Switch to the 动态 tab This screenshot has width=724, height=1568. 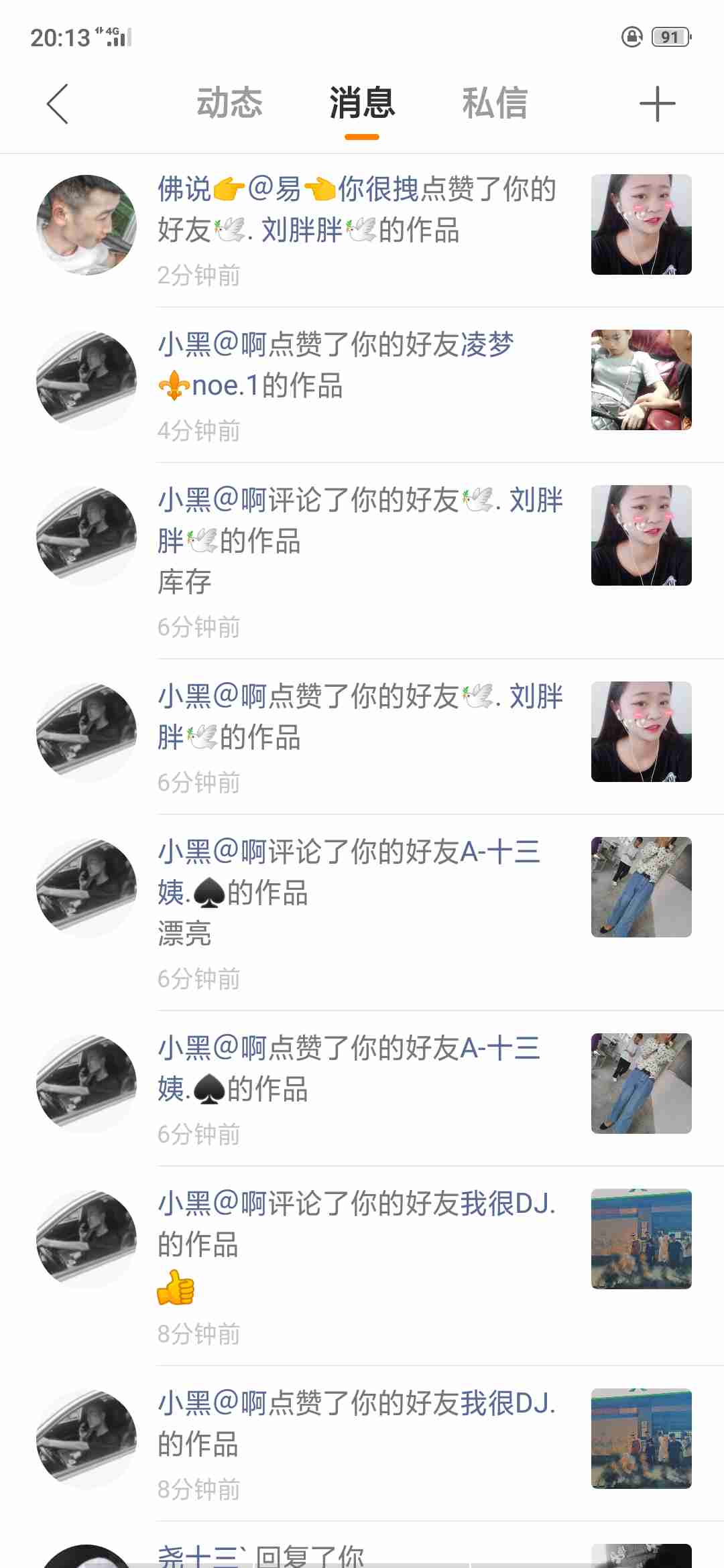[x=229, y=104]
